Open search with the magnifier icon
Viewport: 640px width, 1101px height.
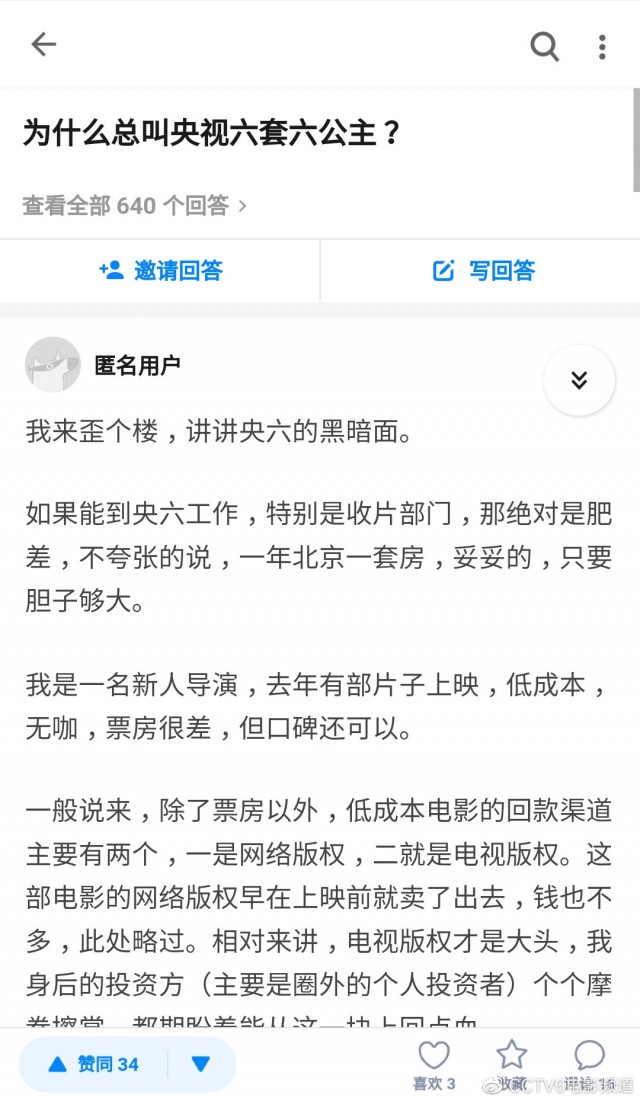[544, 45]
